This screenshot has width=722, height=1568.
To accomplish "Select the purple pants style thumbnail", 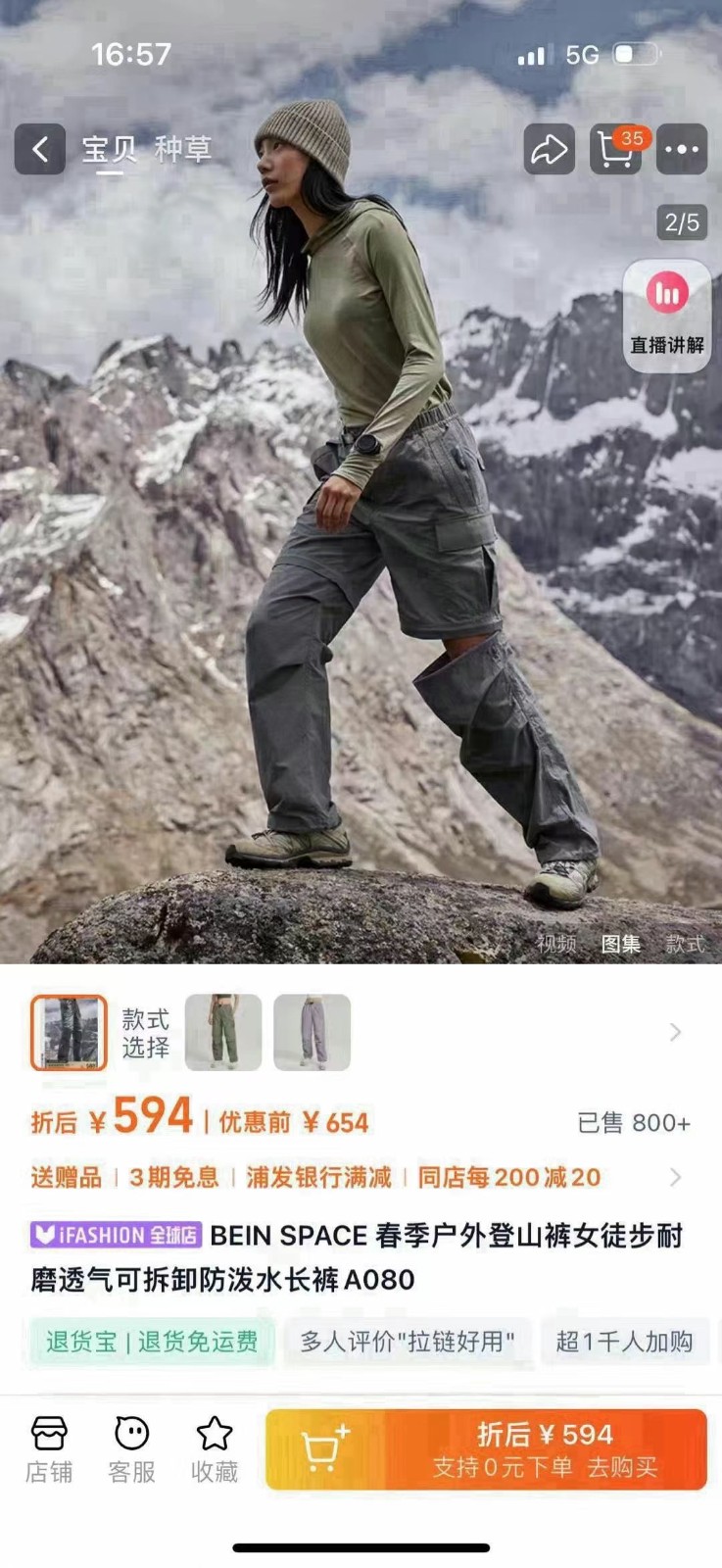I will pyautogui.click(x=312, y=1032).
